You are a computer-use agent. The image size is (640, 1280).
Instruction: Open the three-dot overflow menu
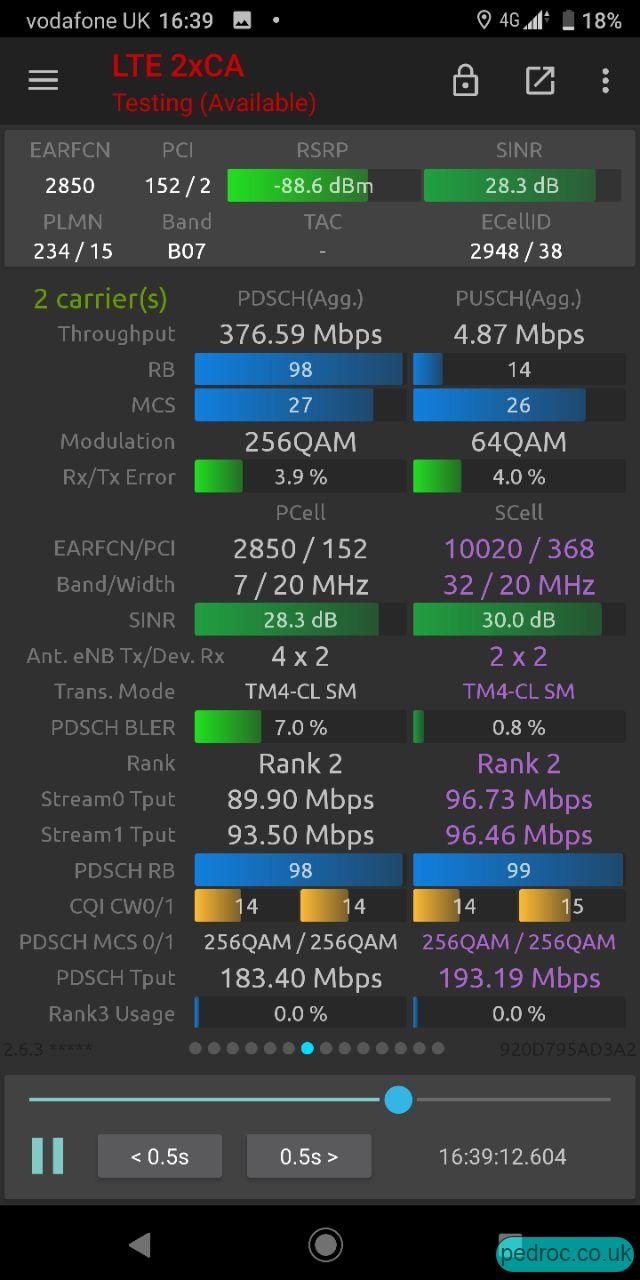coord(605,81)
